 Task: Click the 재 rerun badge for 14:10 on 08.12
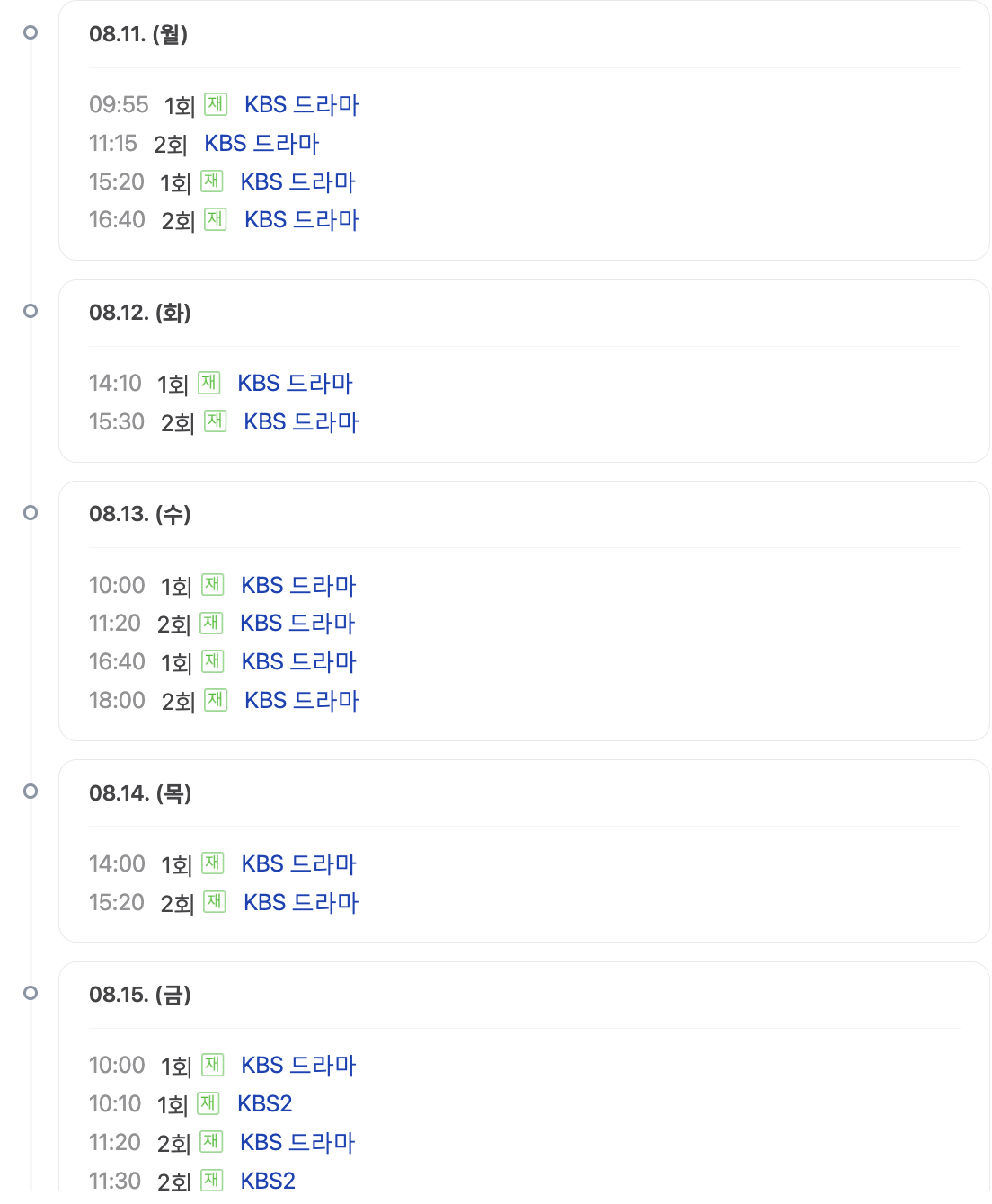tap(208, 382)
